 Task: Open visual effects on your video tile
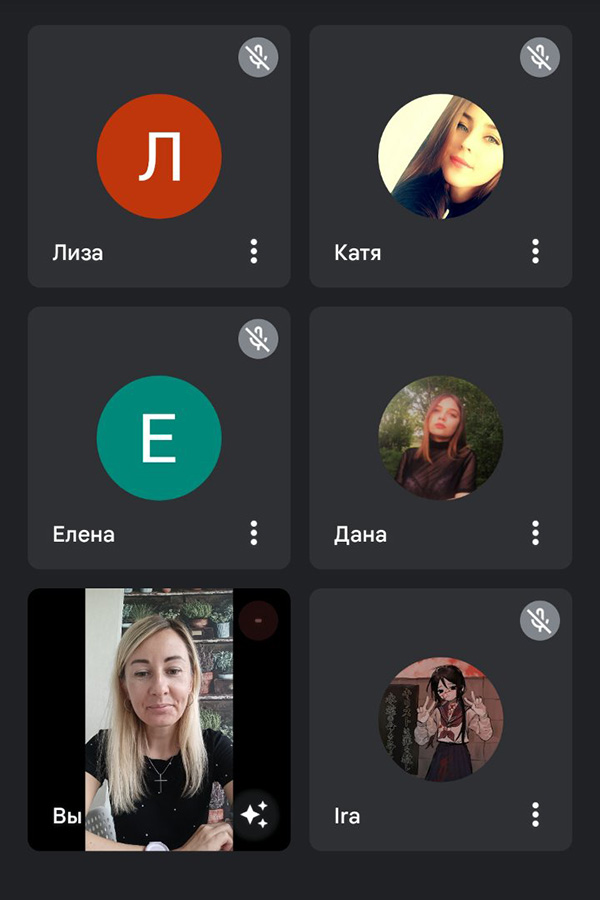(254, 815)
